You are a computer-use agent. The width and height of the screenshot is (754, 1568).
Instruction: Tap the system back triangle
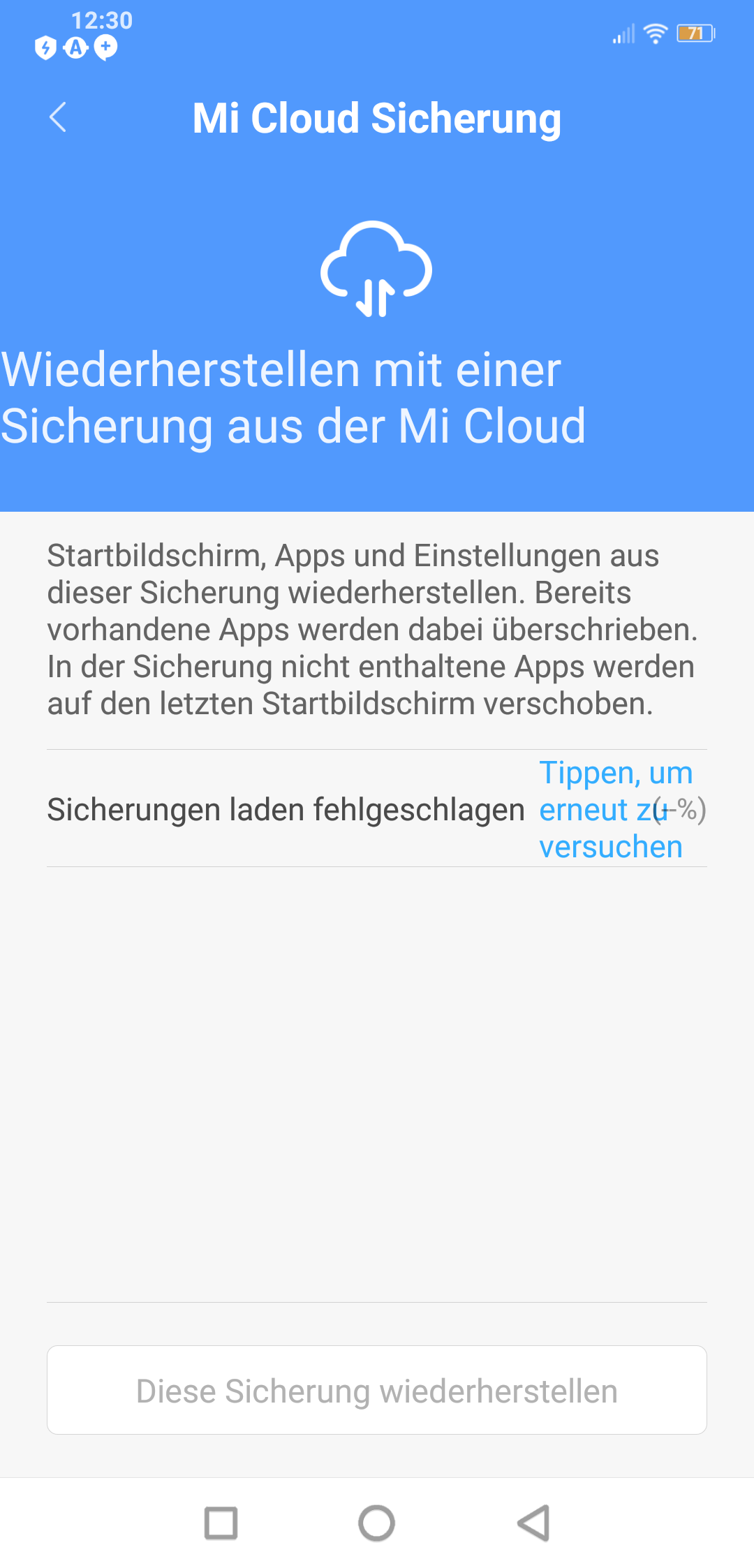coord(533,1523)
